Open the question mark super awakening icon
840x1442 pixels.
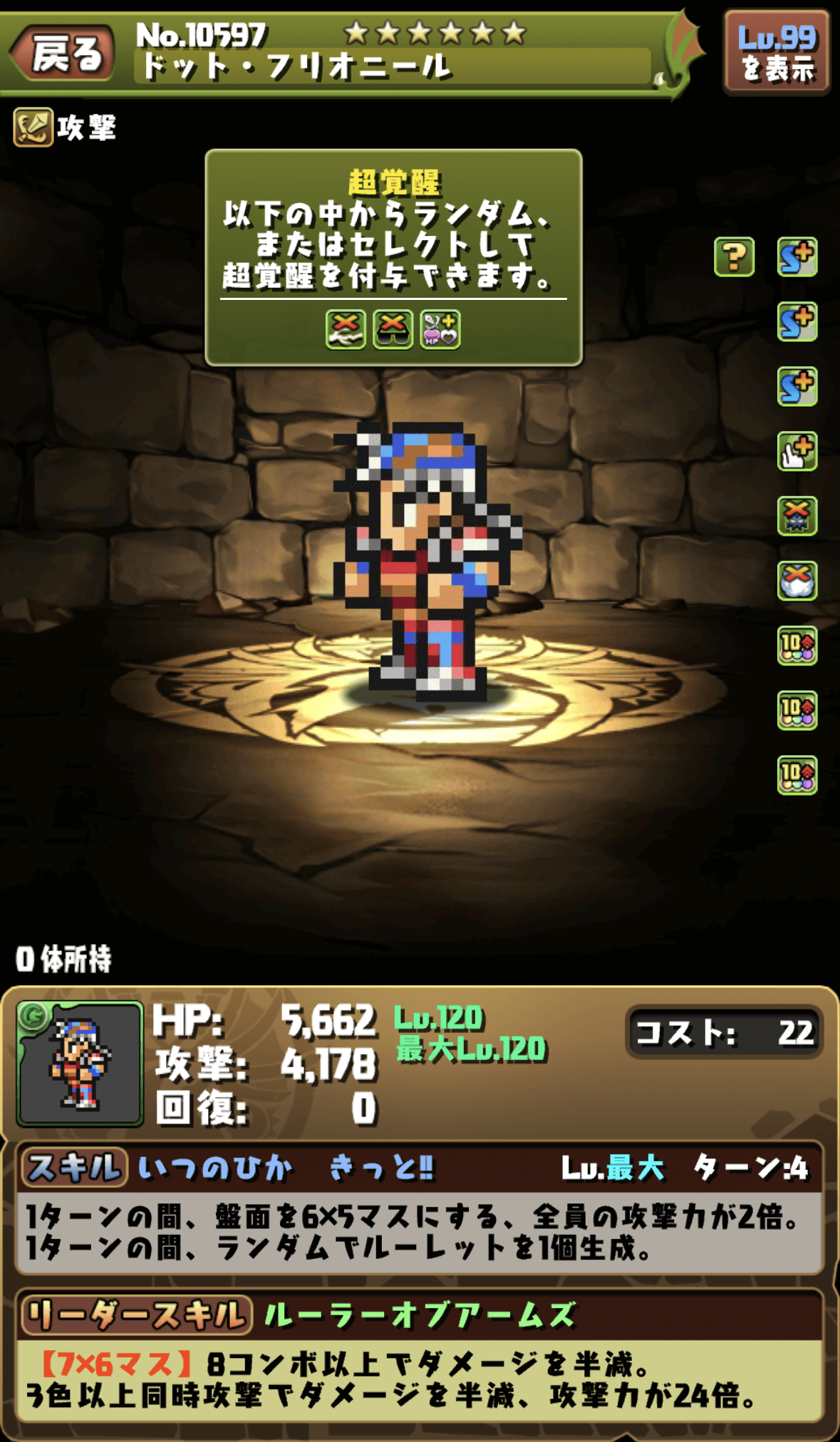[734, 256]
